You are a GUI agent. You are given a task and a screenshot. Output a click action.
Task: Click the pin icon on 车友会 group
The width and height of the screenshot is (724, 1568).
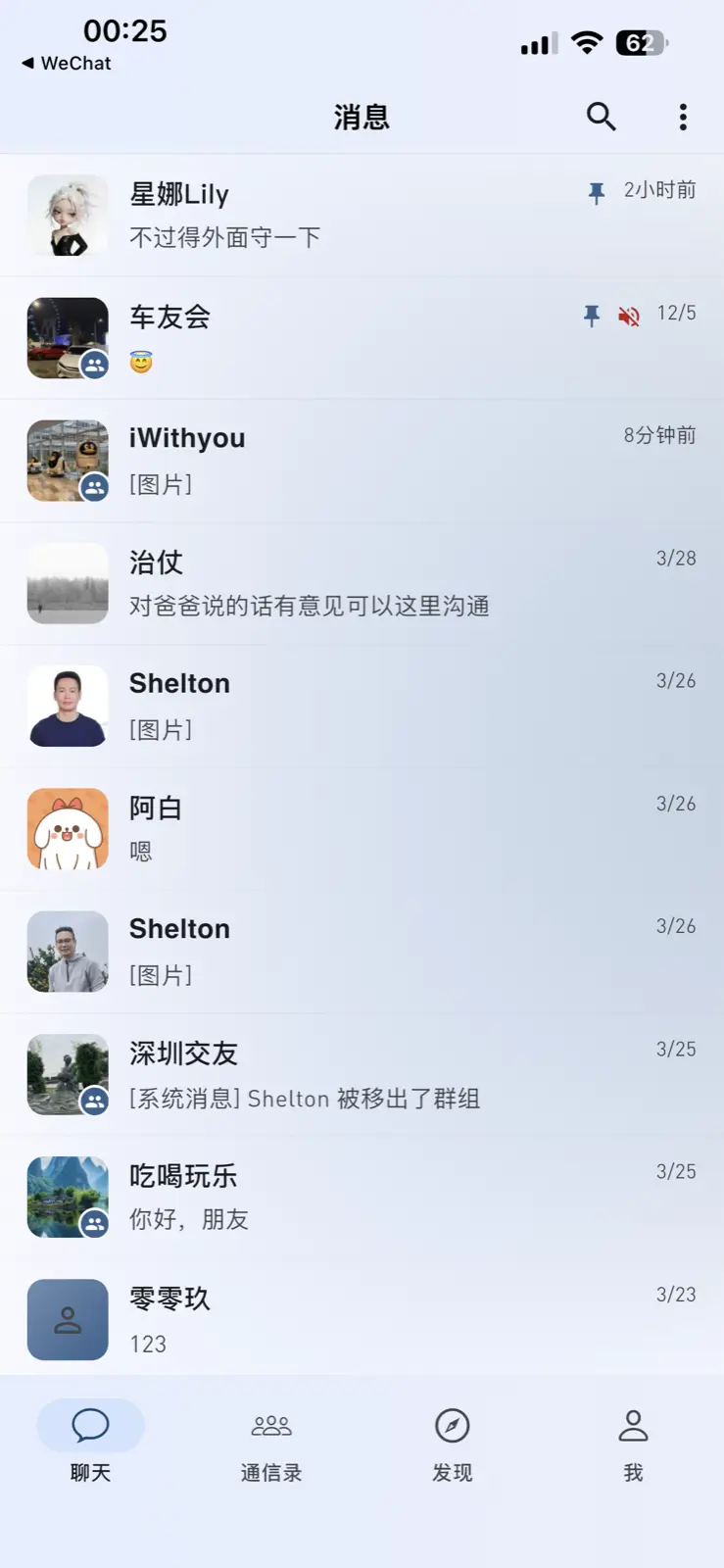click(x=592, y=316)
